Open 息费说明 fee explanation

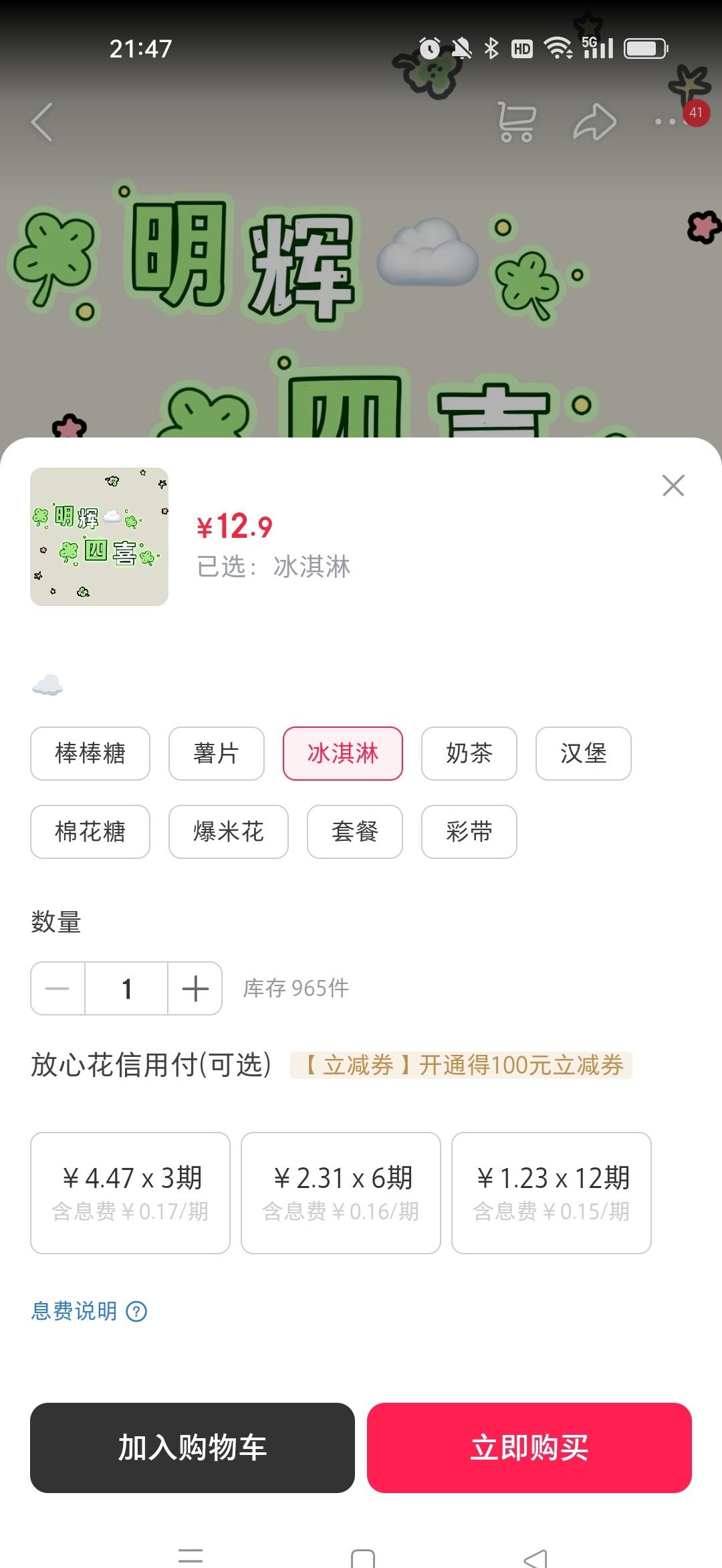[89, 1311]
